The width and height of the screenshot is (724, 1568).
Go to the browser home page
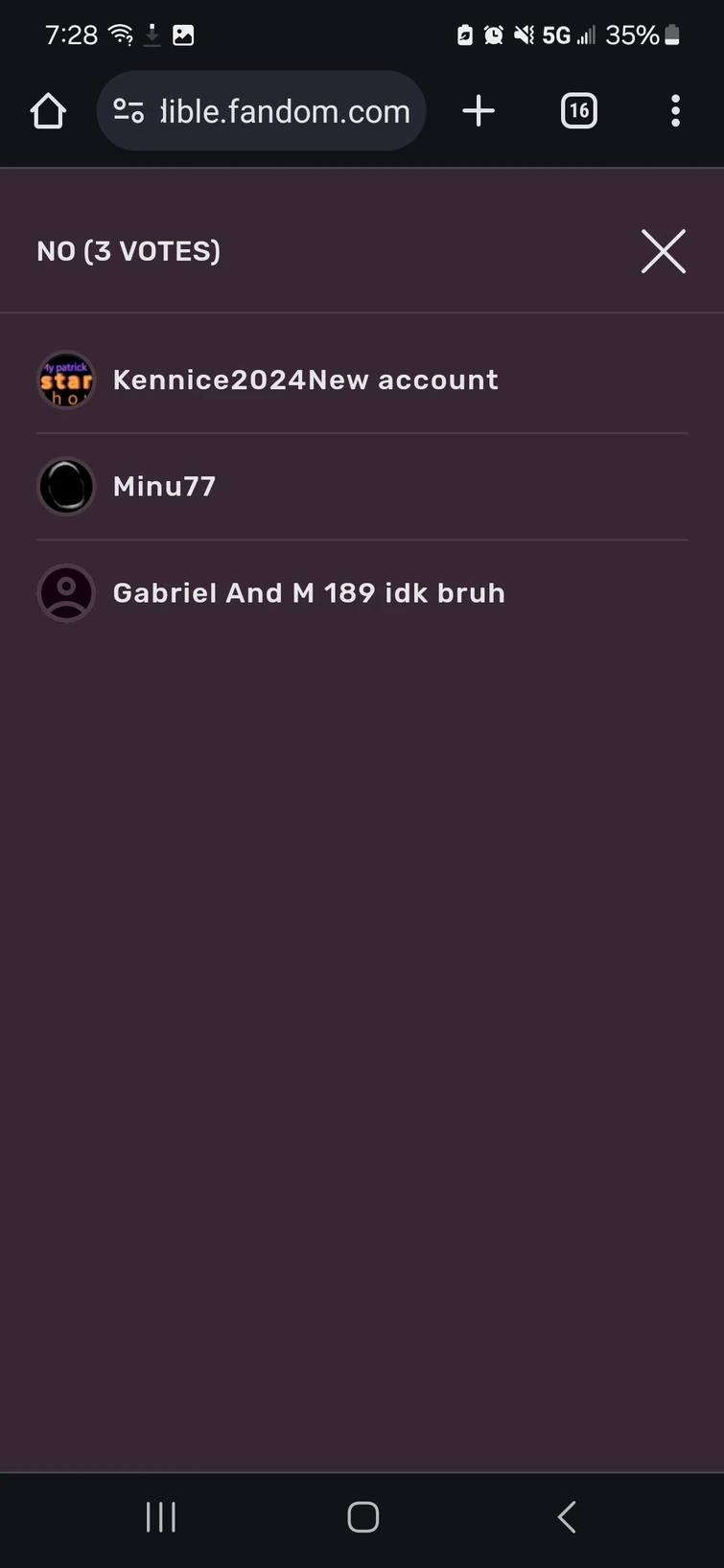48,111
